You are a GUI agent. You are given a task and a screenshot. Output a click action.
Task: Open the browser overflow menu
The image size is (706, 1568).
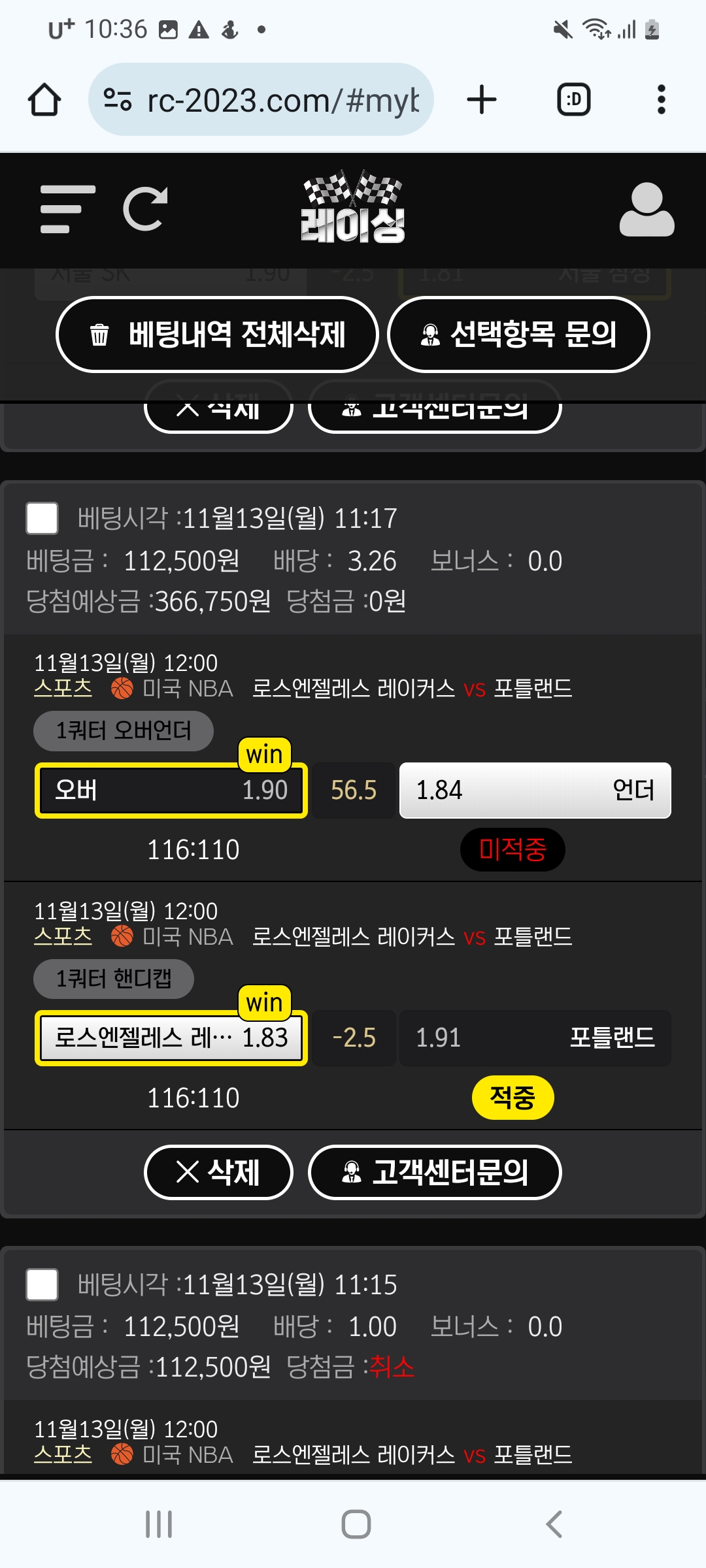pyautogui.click(x=661, y=100)
